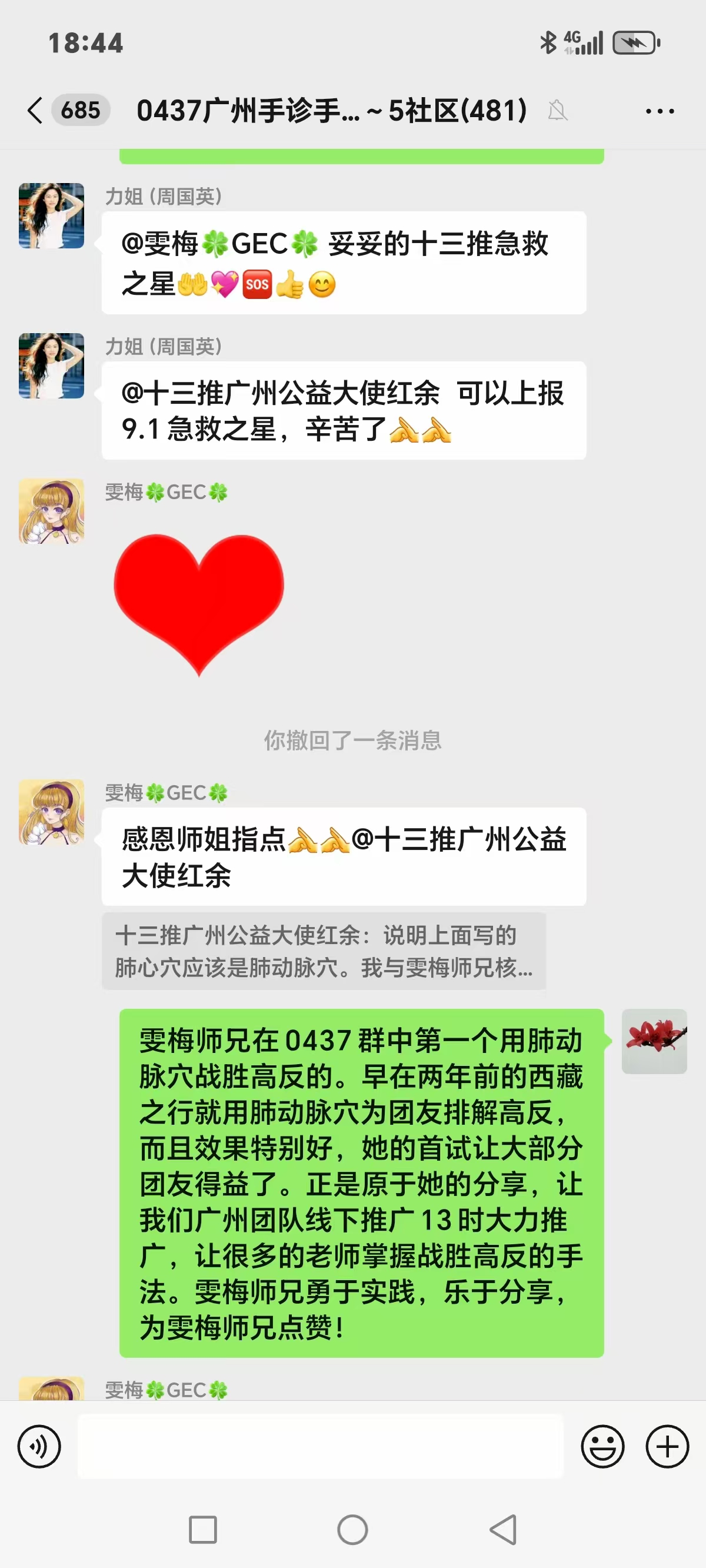Tap the system home button

click(352, 1529)
